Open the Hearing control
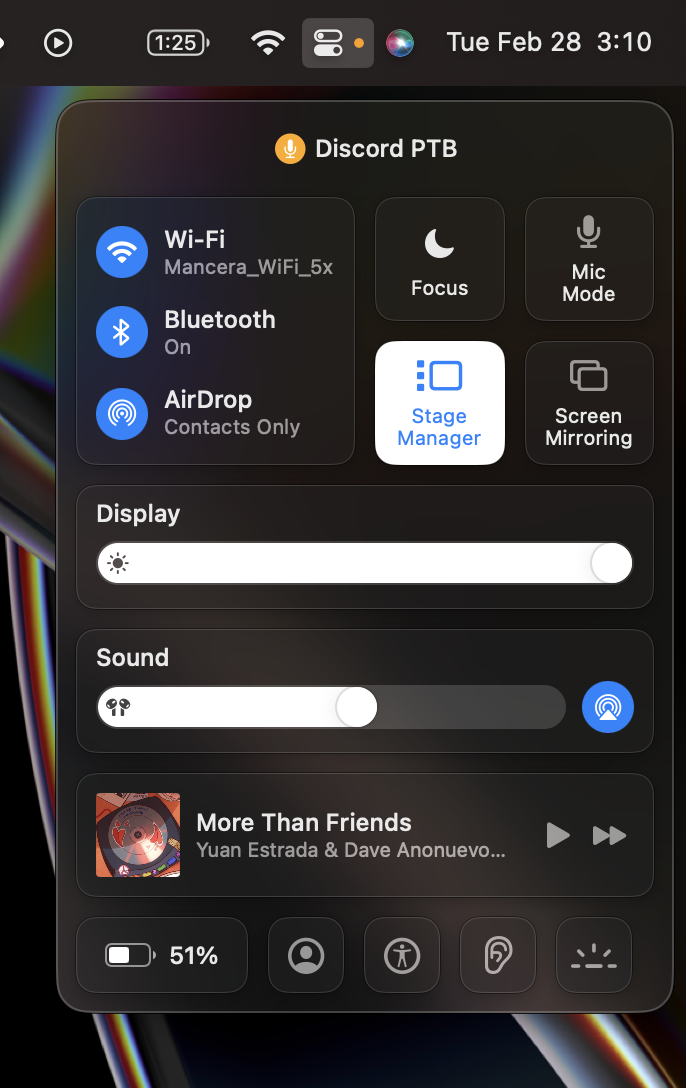The image size is (686, 1088). [497, 955]
